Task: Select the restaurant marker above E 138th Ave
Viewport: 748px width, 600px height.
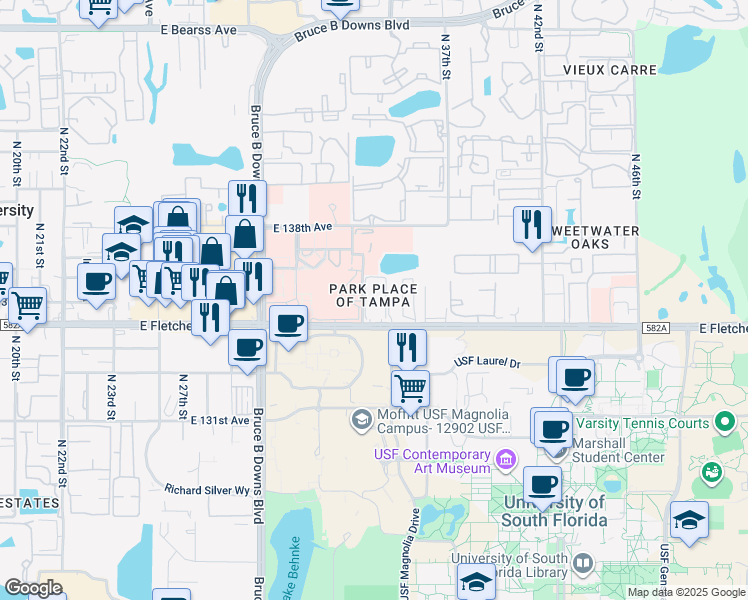Action: pos(247,198)
